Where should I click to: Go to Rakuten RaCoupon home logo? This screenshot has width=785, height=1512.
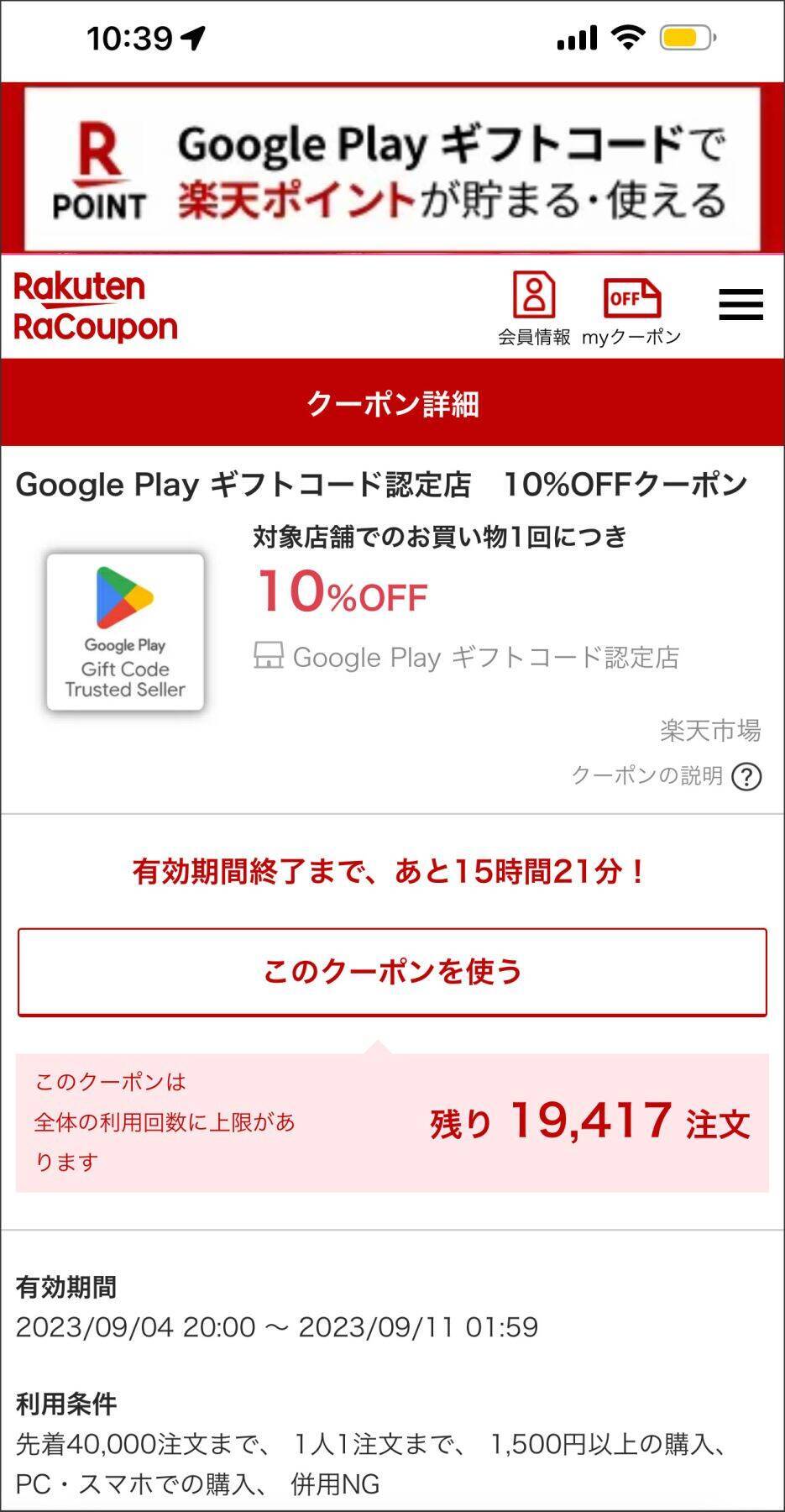click(96, 307)
